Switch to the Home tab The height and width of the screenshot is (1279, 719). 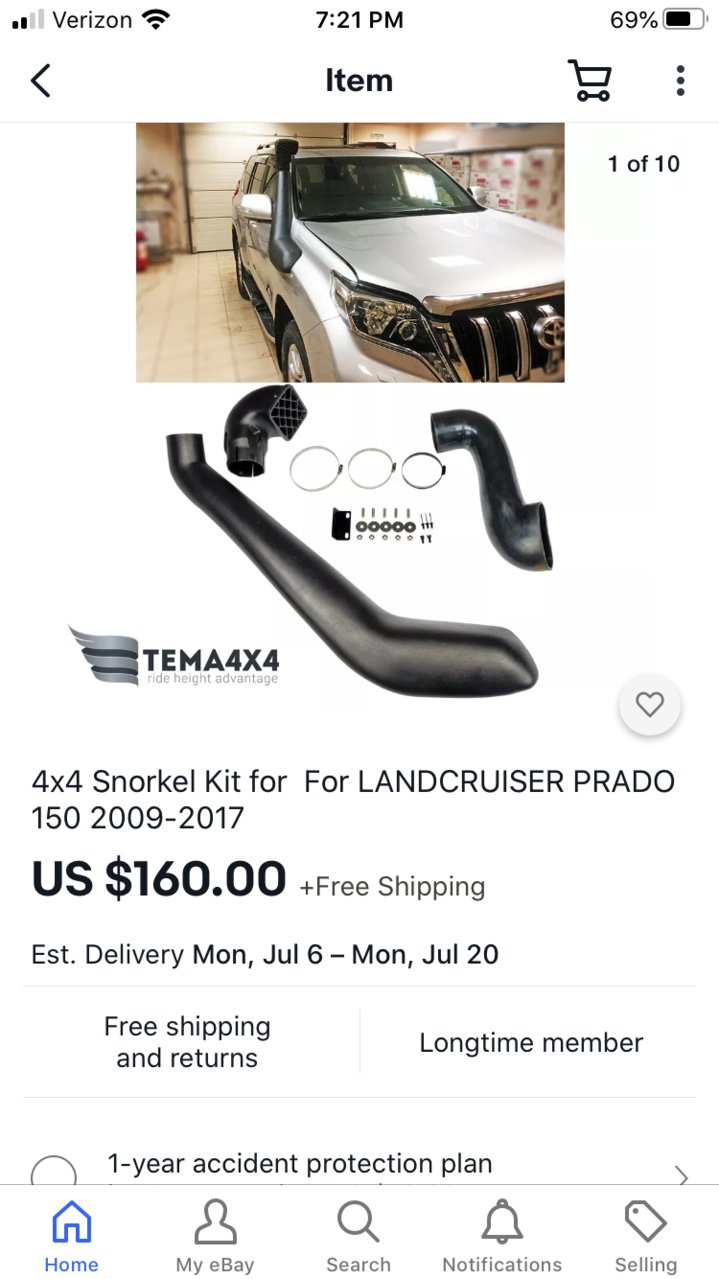click(x=71, y=1236)
